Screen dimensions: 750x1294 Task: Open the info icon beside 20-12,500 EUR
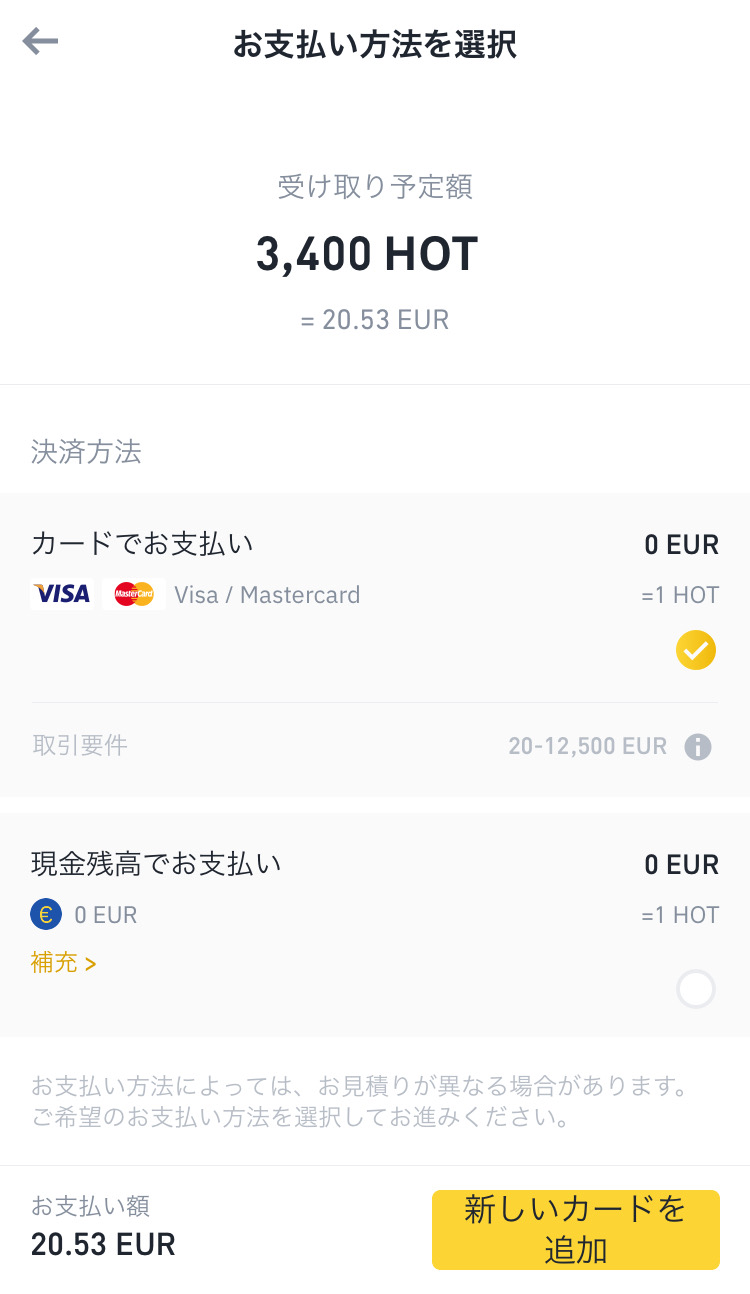pyautogui.click(x=698, y=747)
